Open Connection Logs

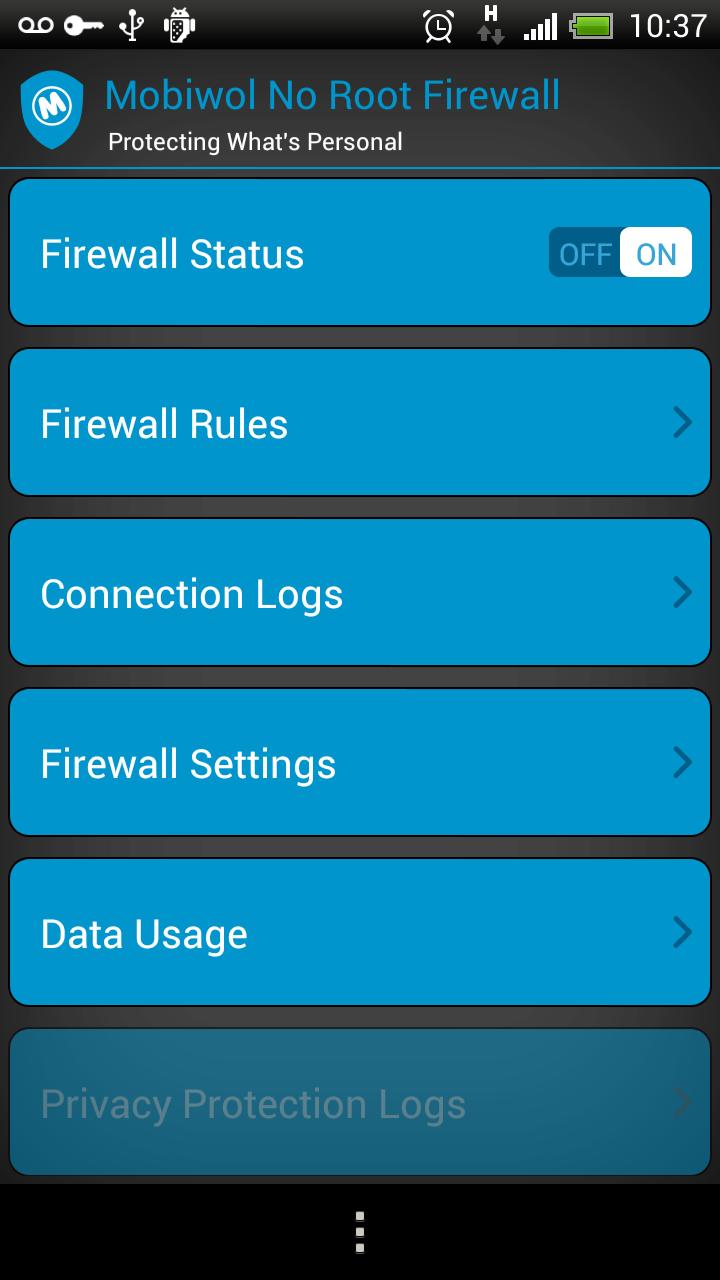(x=360, y=593)
